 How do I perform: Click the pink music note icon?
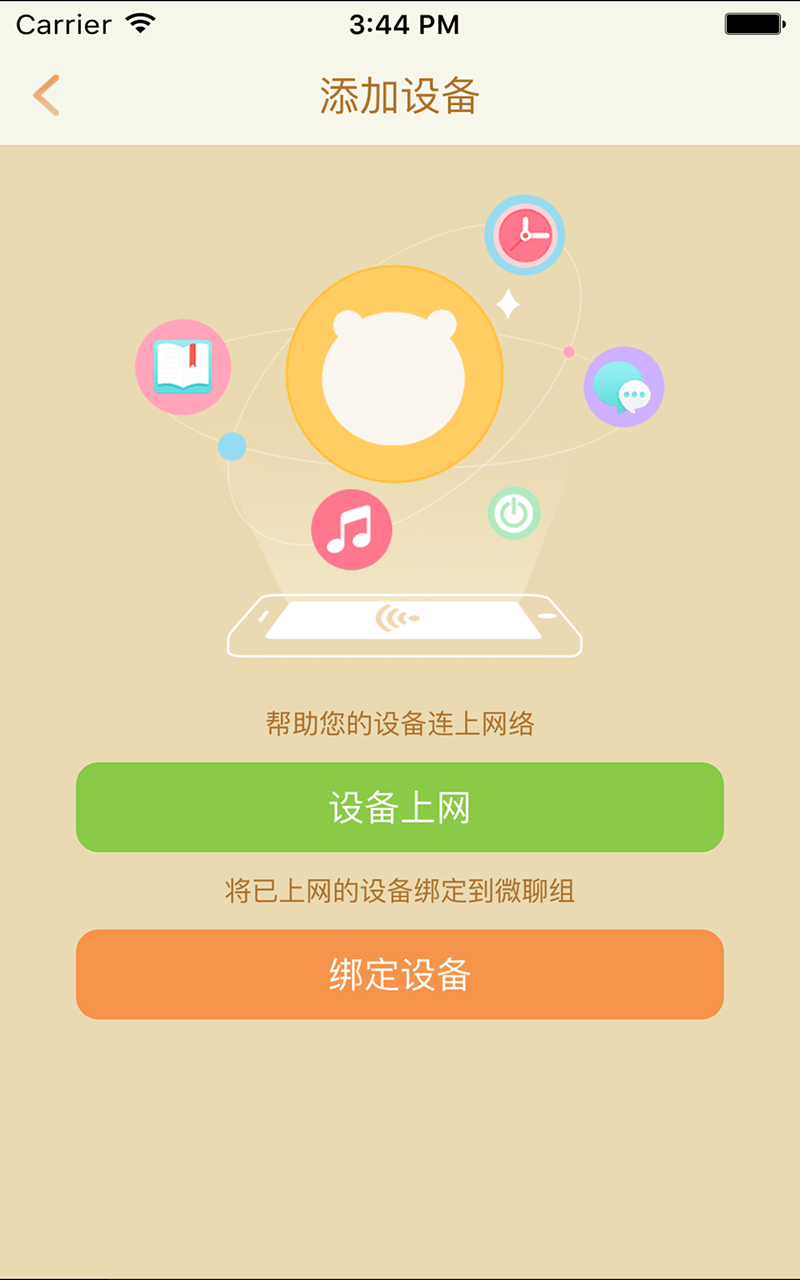(x=351, y=530)
